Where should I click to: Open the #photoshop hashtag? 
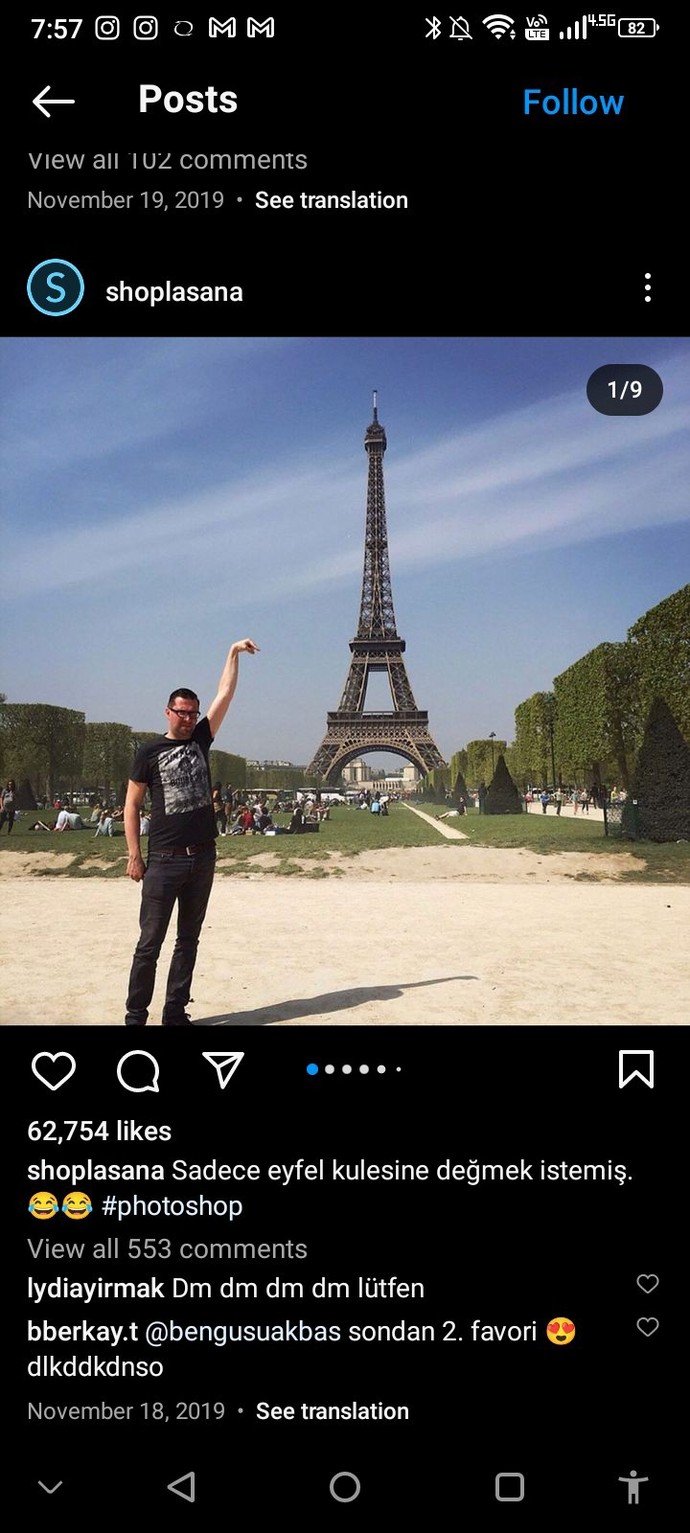(x=172, y=1205)
